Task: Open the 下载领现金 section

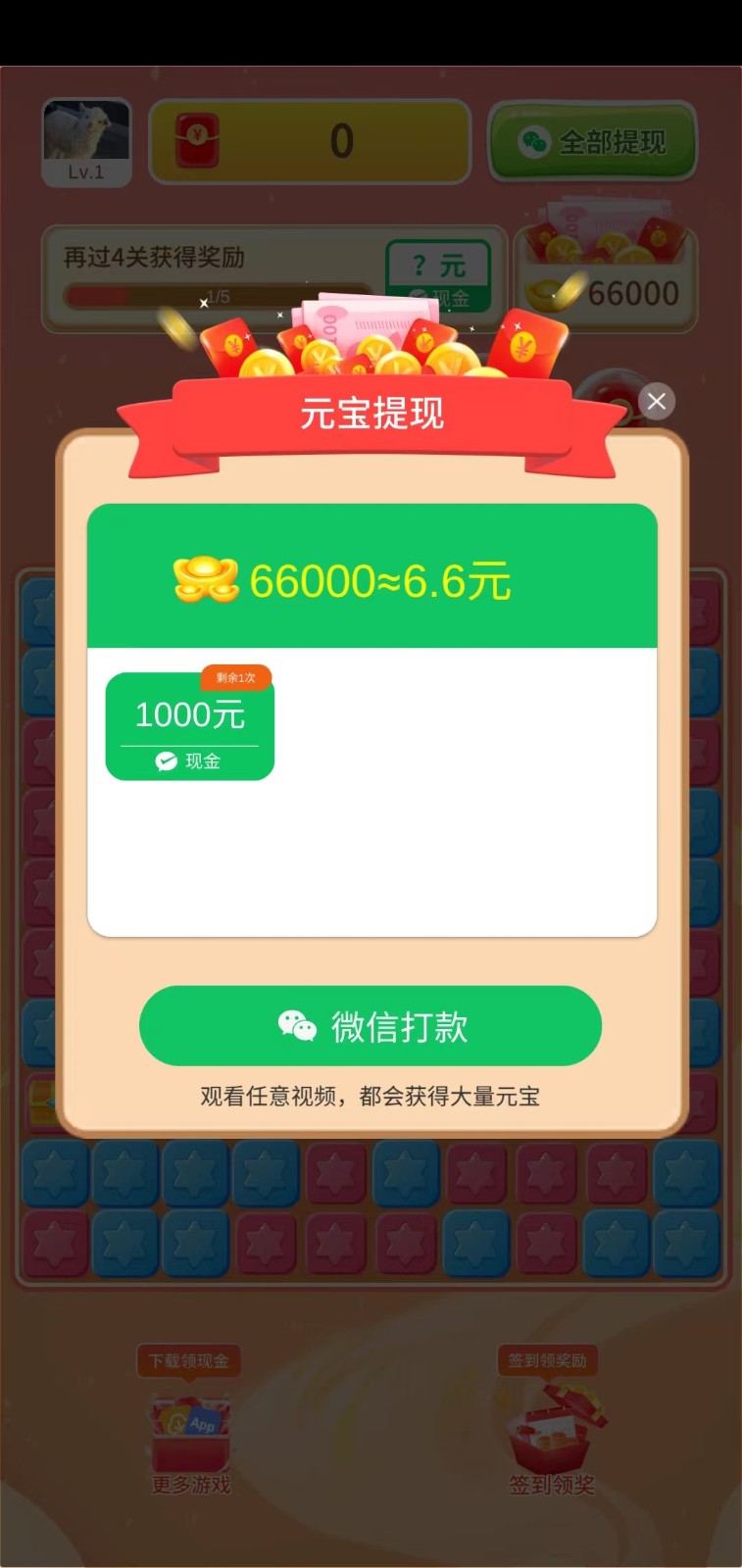Action: [189, 1361]
